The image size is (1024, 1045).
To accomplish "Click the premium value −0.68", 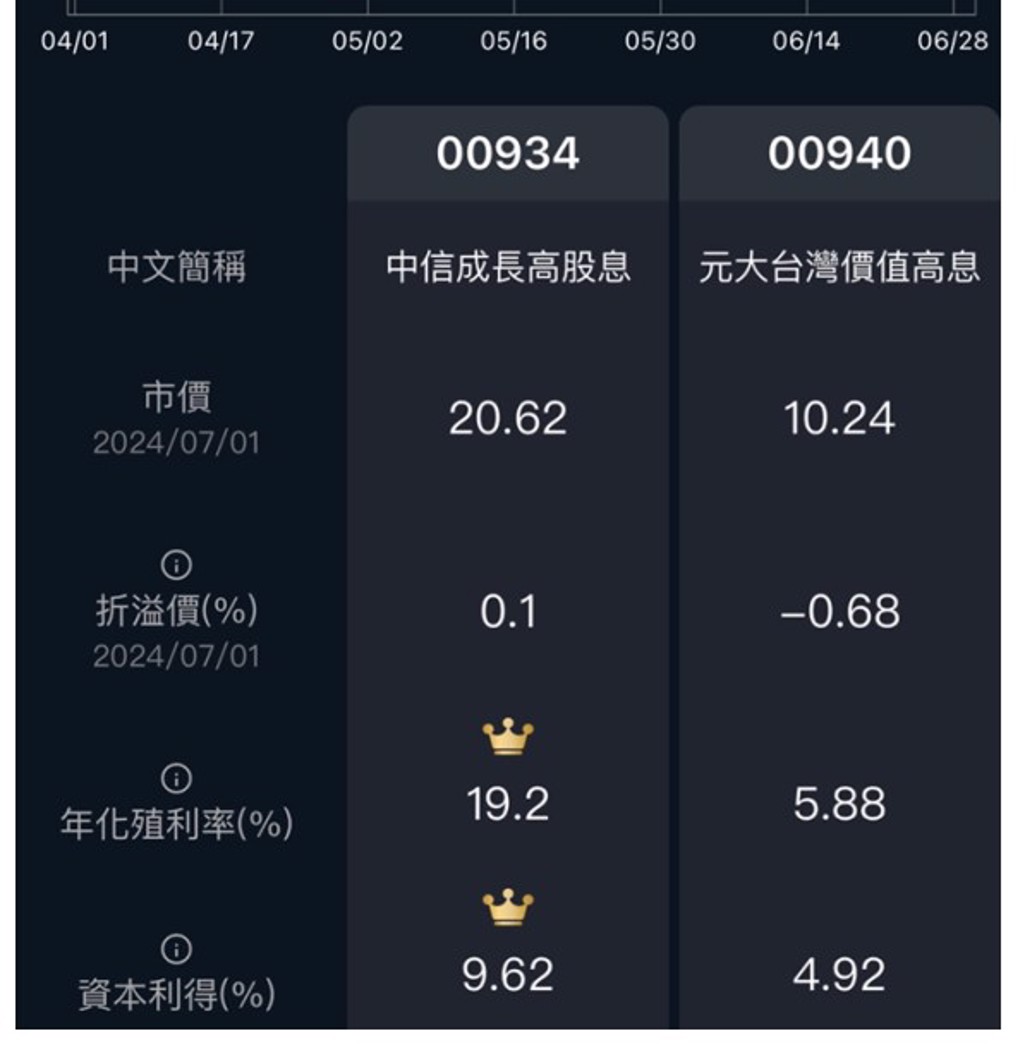I will pyautogui.click(x=840, y=613).
